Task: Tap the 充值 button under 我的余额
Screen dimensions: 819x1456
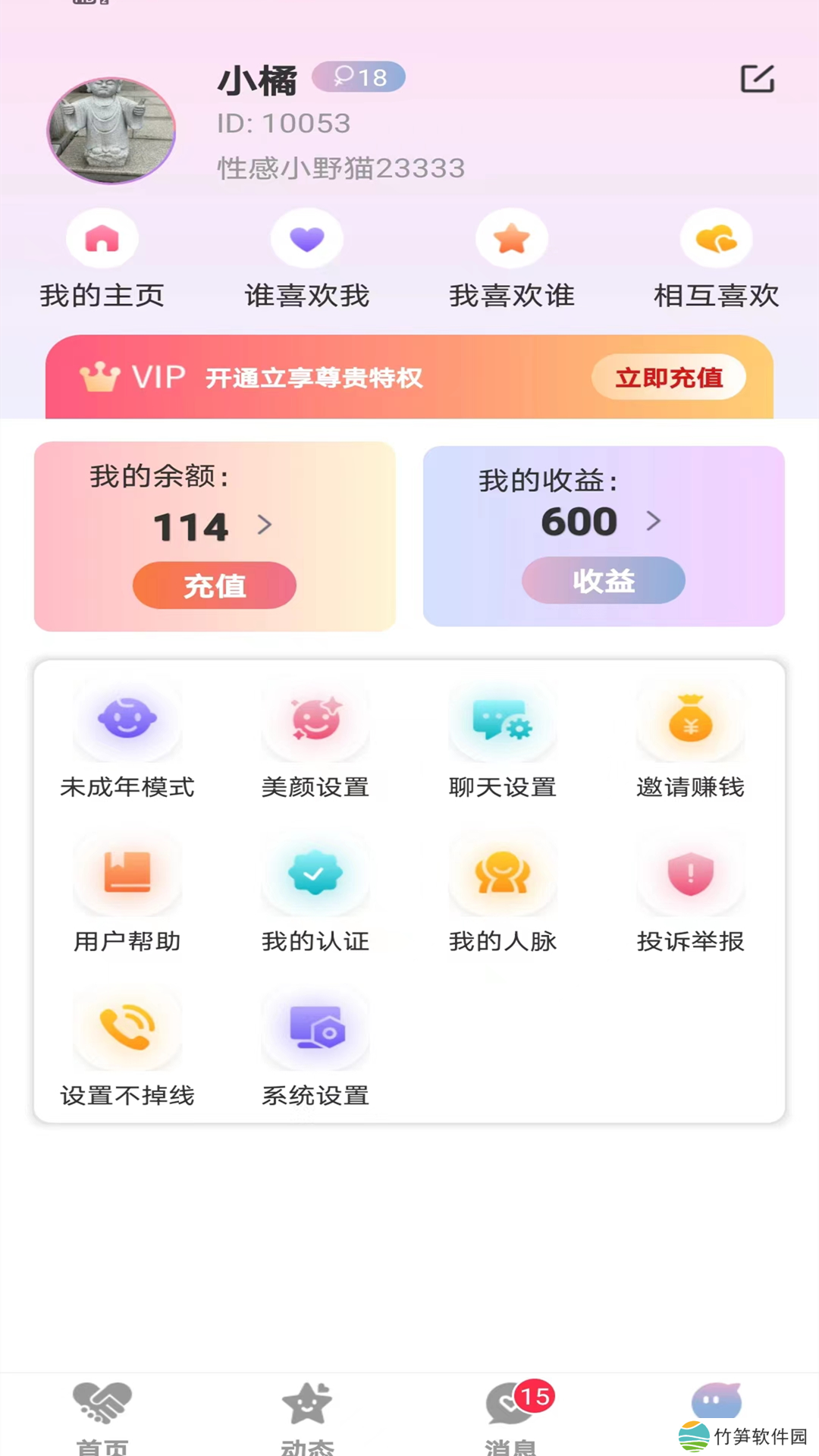Action: click(x=215, y=585)
